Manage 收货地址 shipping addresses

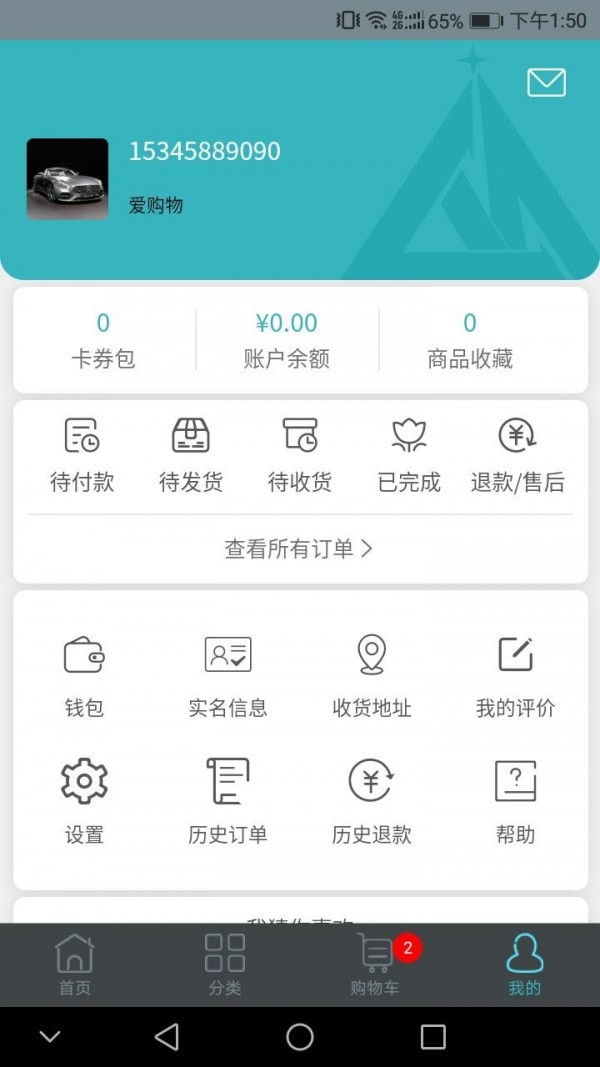(x=372, y=676)
